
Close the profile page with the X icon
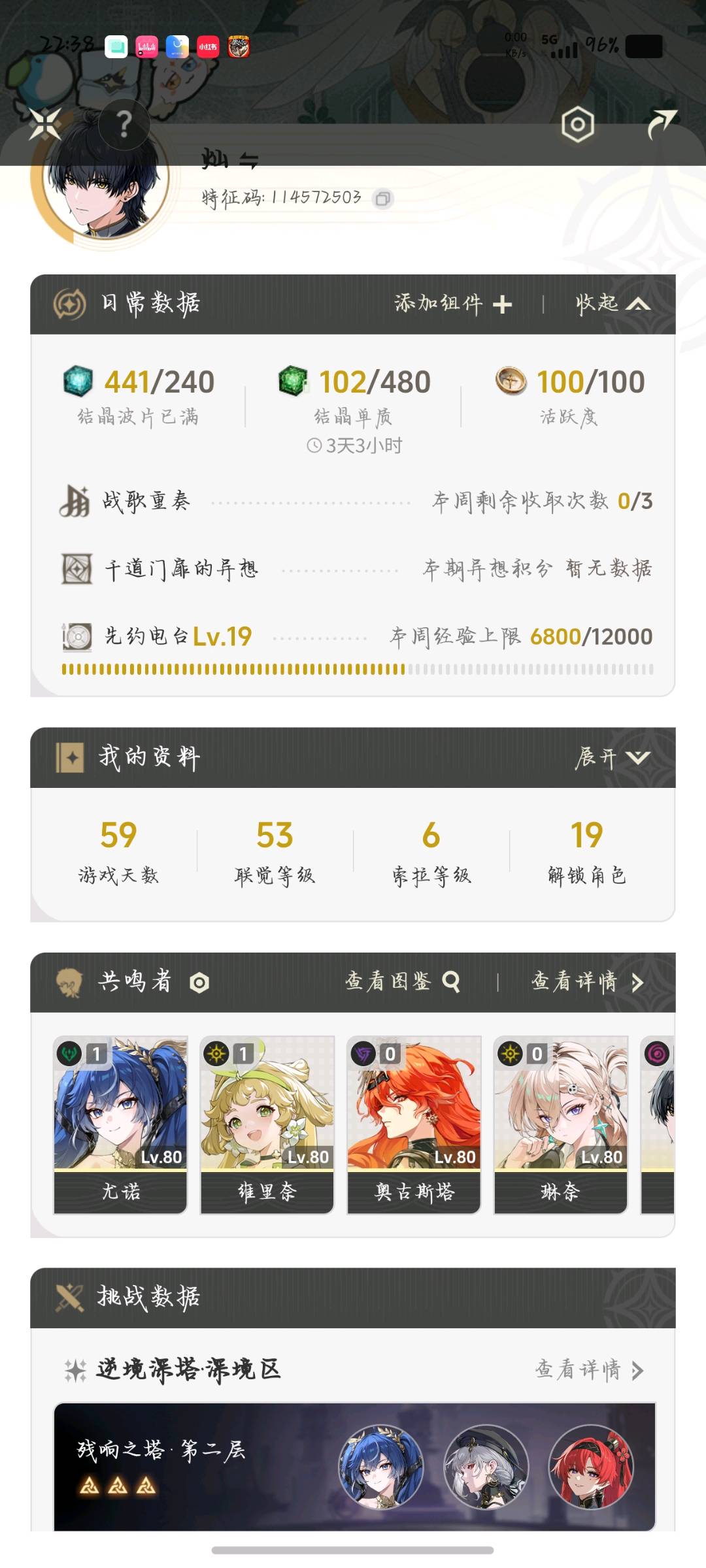coord(44,123)
